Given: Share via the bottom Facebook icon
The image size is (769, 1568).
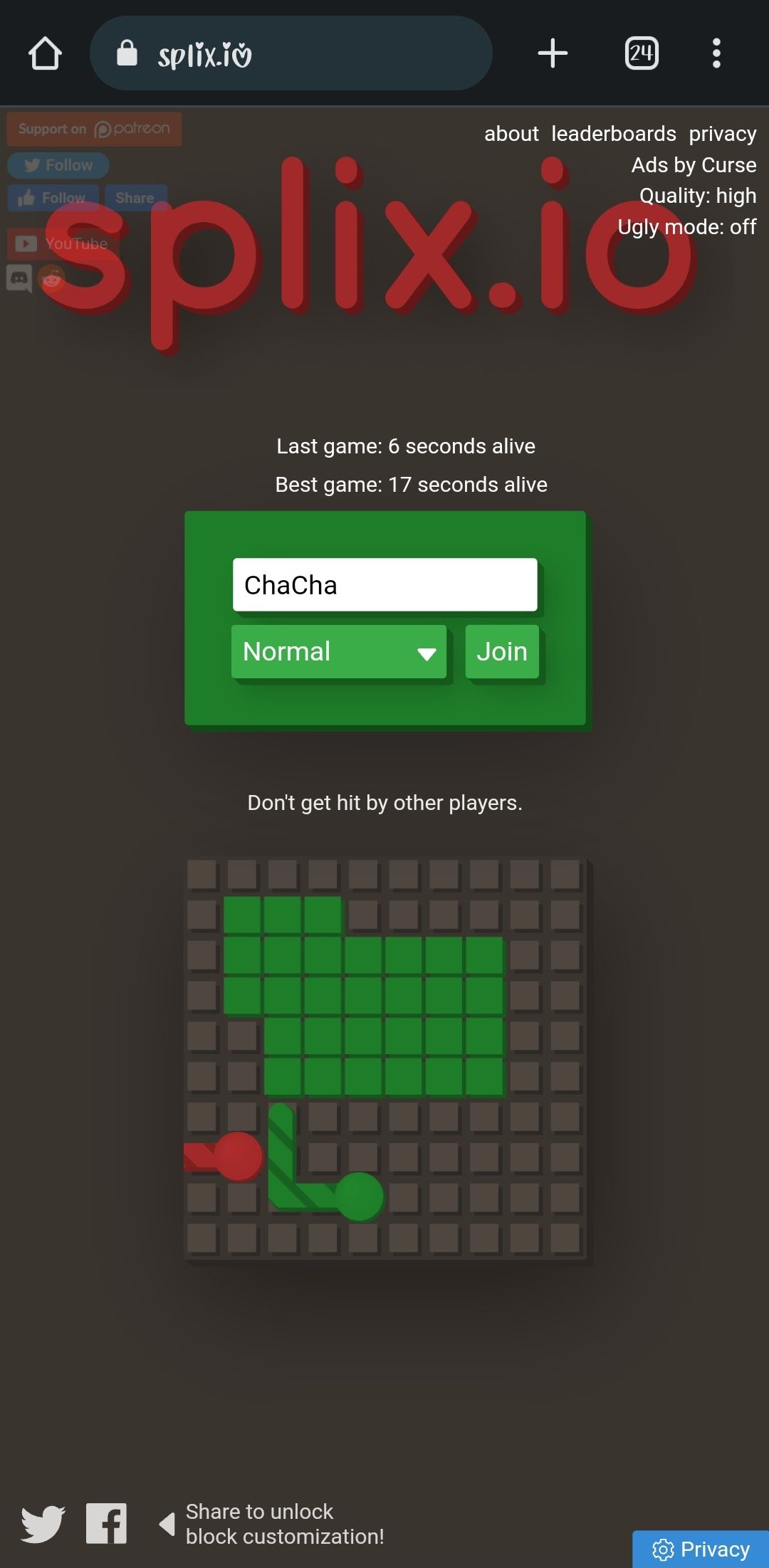Looking at the screenshot, I should pos(107,1523).
